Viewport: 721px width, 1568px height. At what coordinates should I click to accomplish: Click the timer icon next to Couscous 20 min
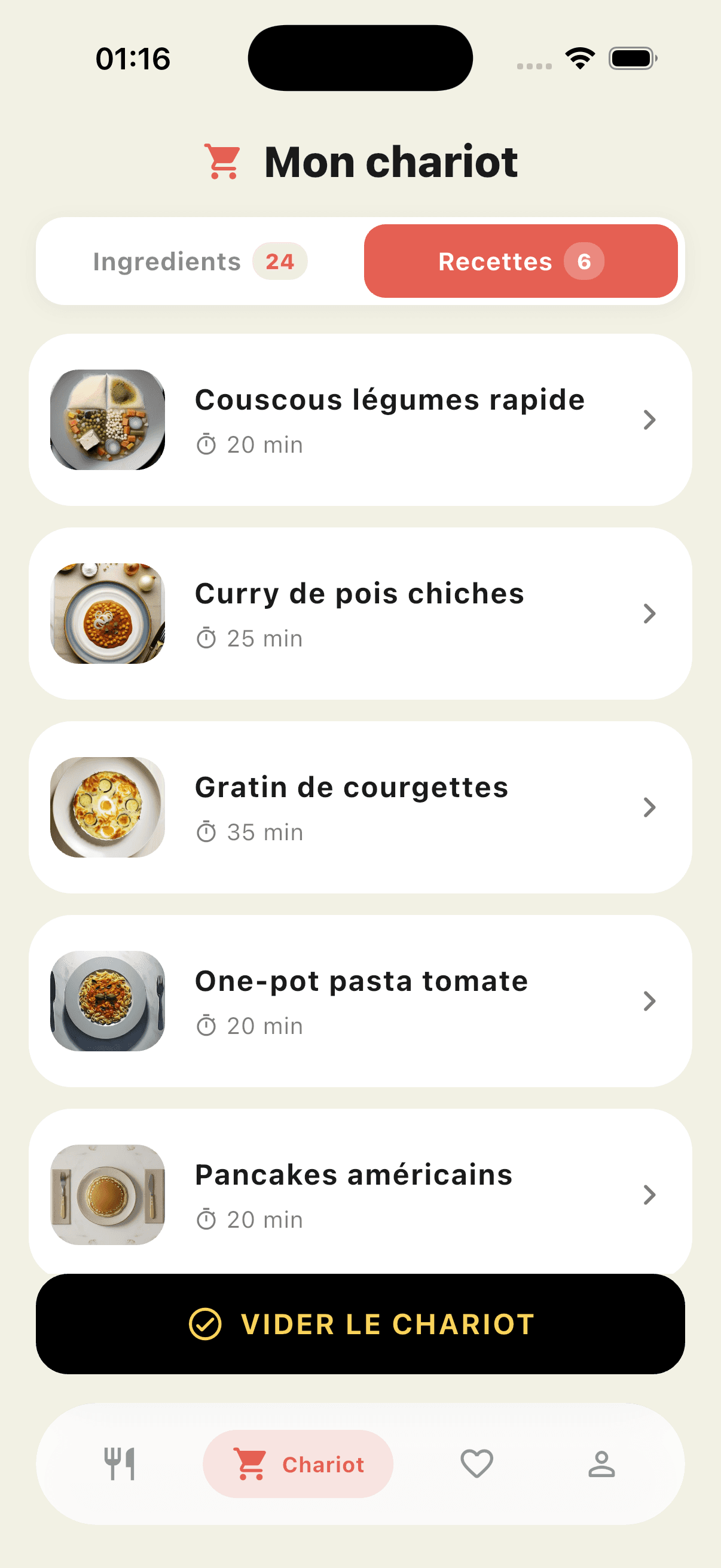pos(207,444)
